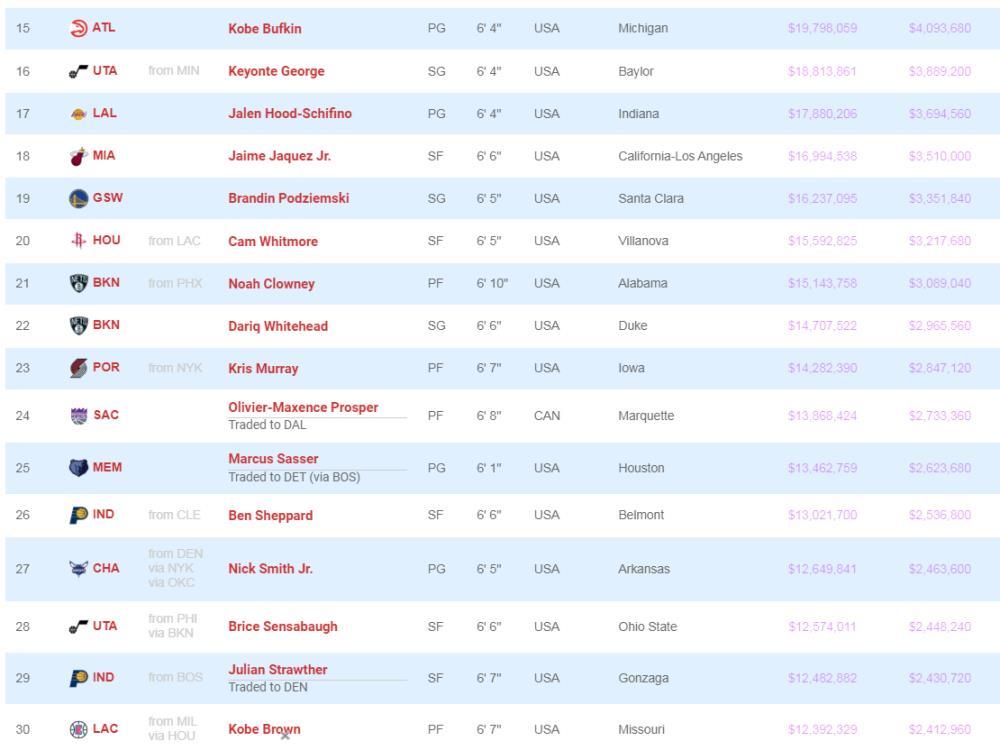The height and width of the screenshot is (750, 1000).
Task: Open the ATL team link
Action: click(103, 28)
